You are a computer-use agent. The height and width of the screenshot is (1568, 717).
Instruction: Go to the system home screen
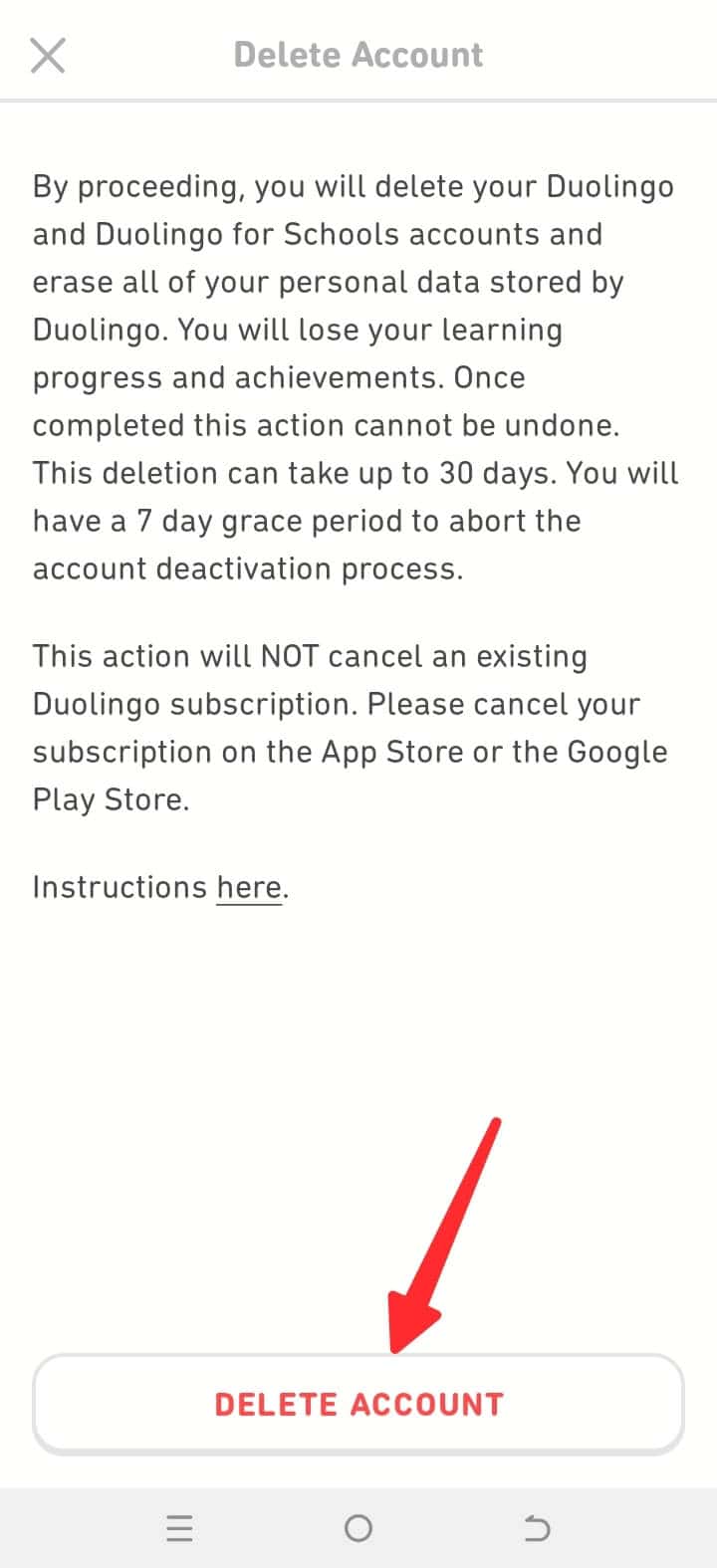(358, 1527)
